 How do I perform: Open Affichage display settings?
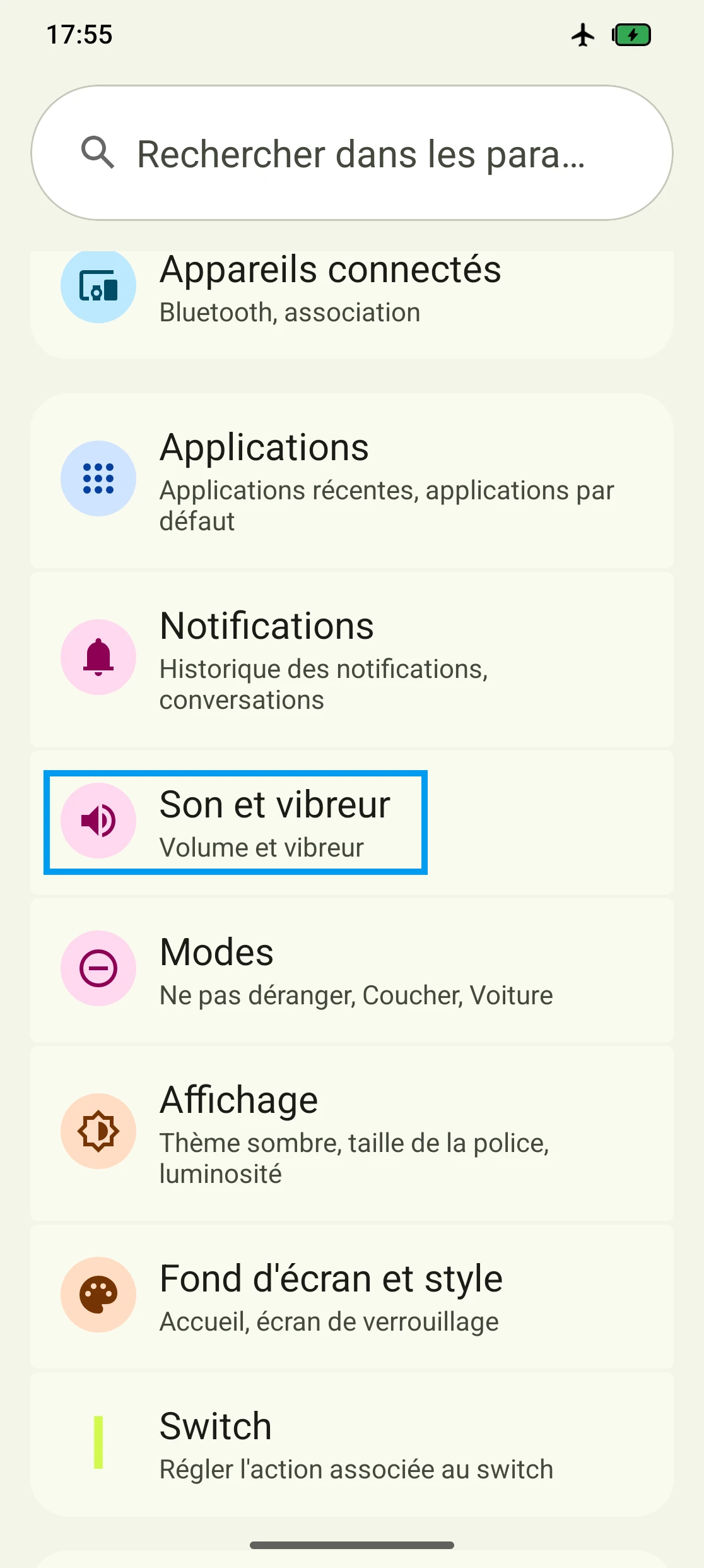[x=352, y=1134]
